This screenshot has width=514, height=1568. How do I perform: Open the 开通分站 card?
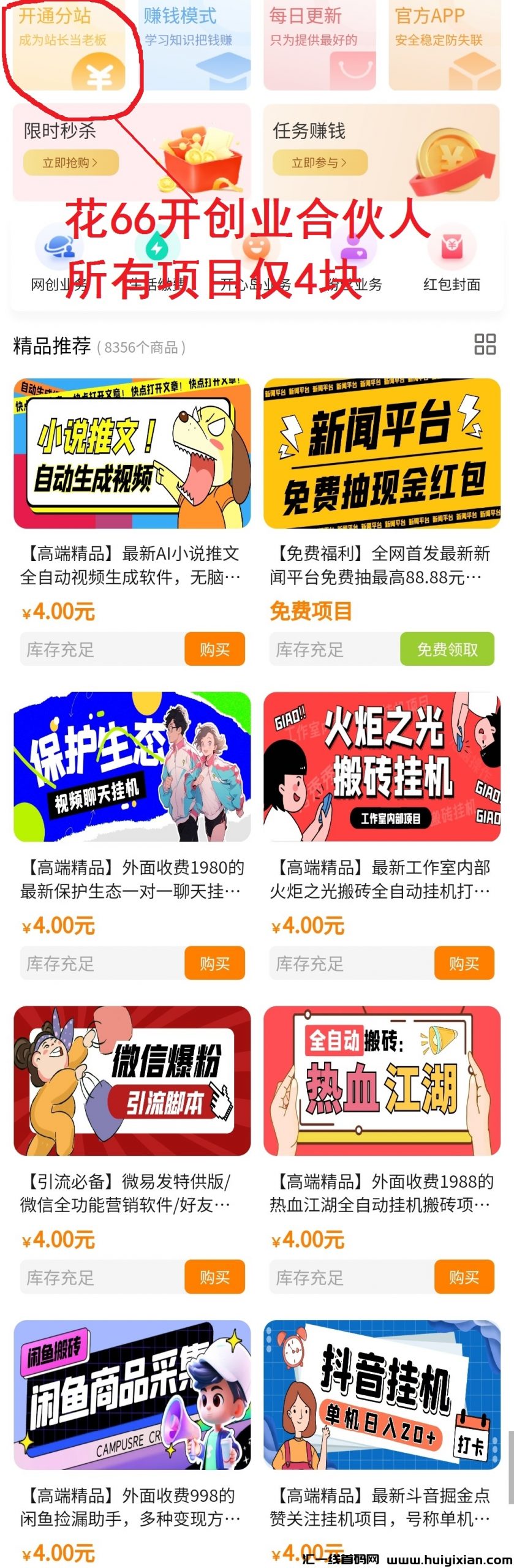67,43
